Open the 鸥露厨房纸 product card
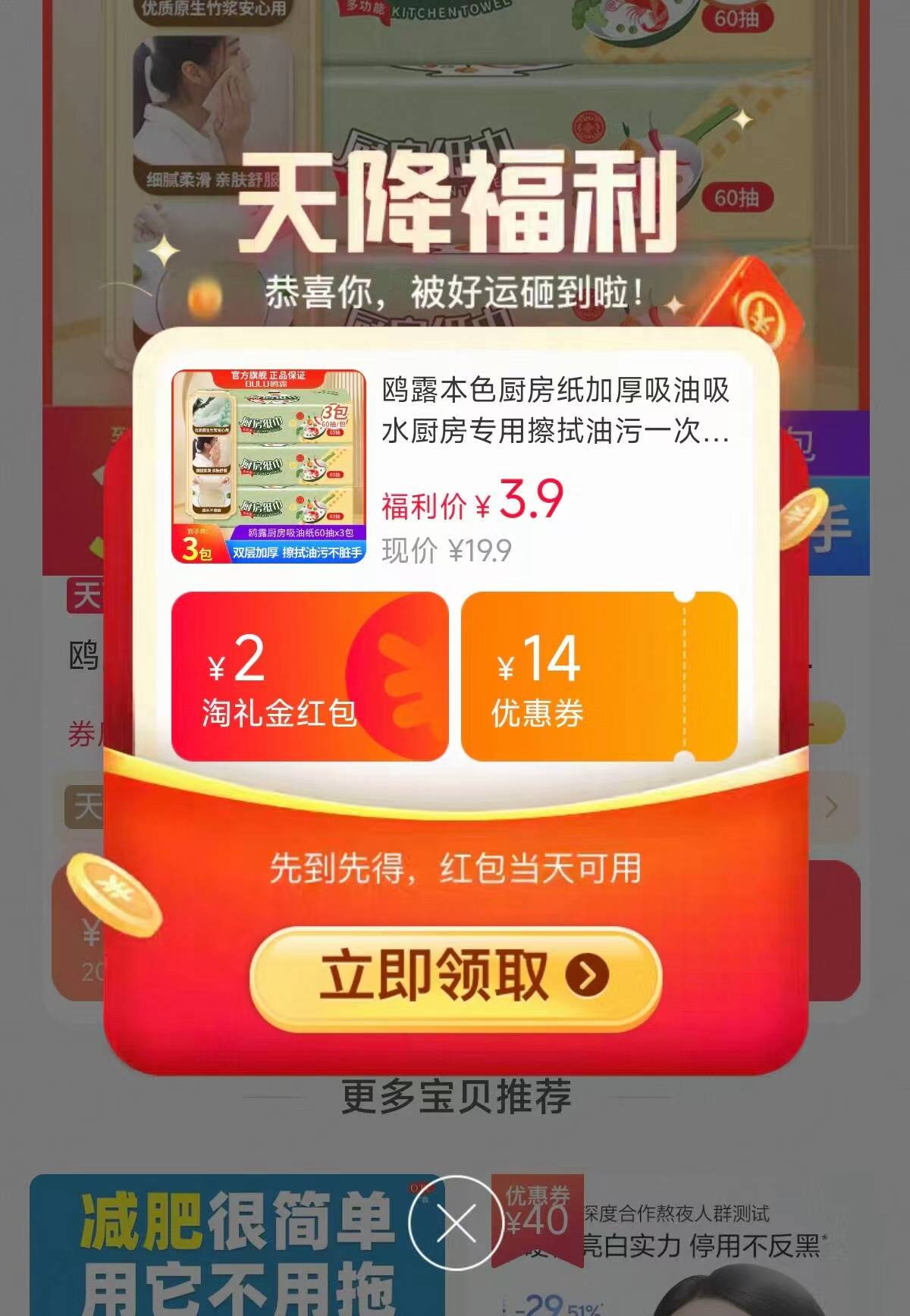Screen dimensions: 910x1316 pos(453,466)
